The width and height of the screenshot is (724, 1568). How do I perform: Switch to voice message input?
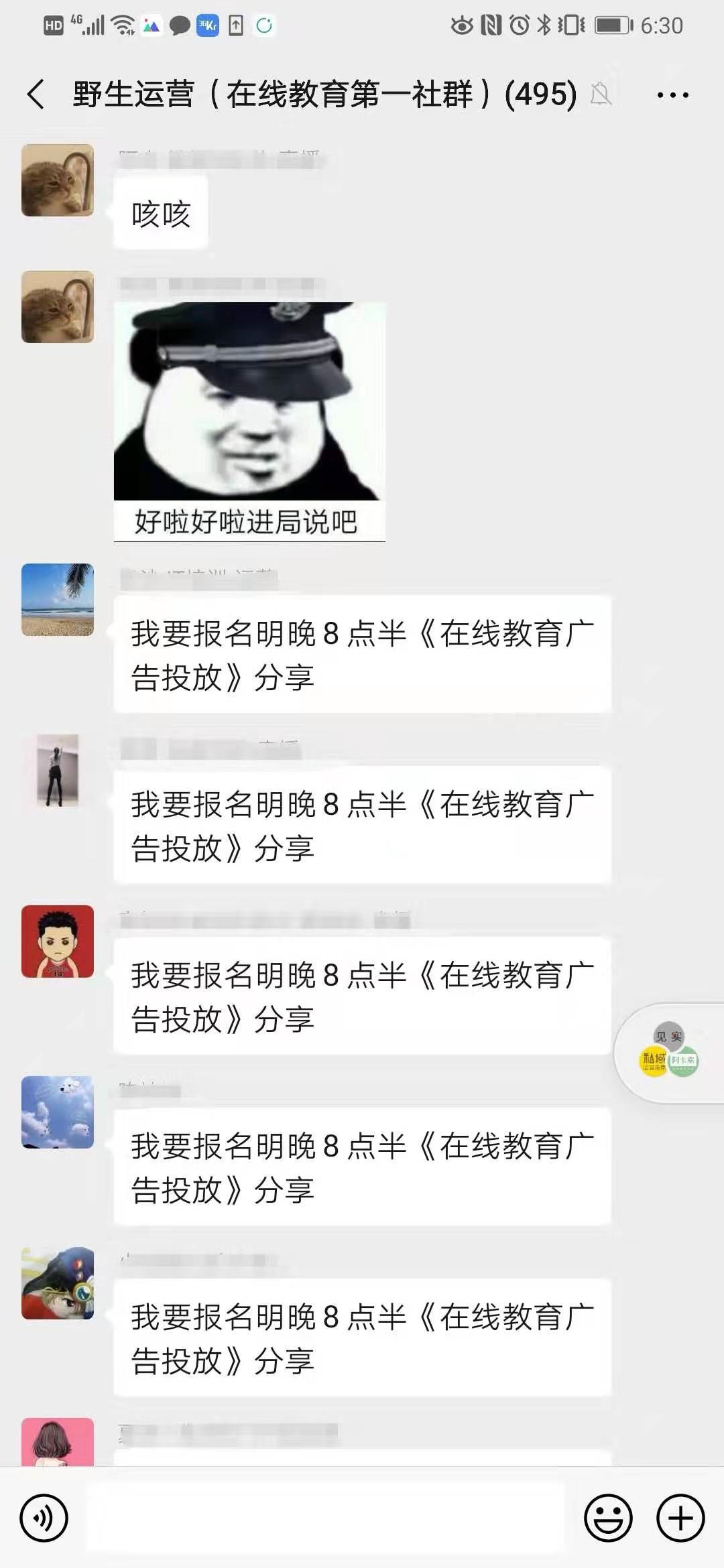click(x=44, y=1518)
